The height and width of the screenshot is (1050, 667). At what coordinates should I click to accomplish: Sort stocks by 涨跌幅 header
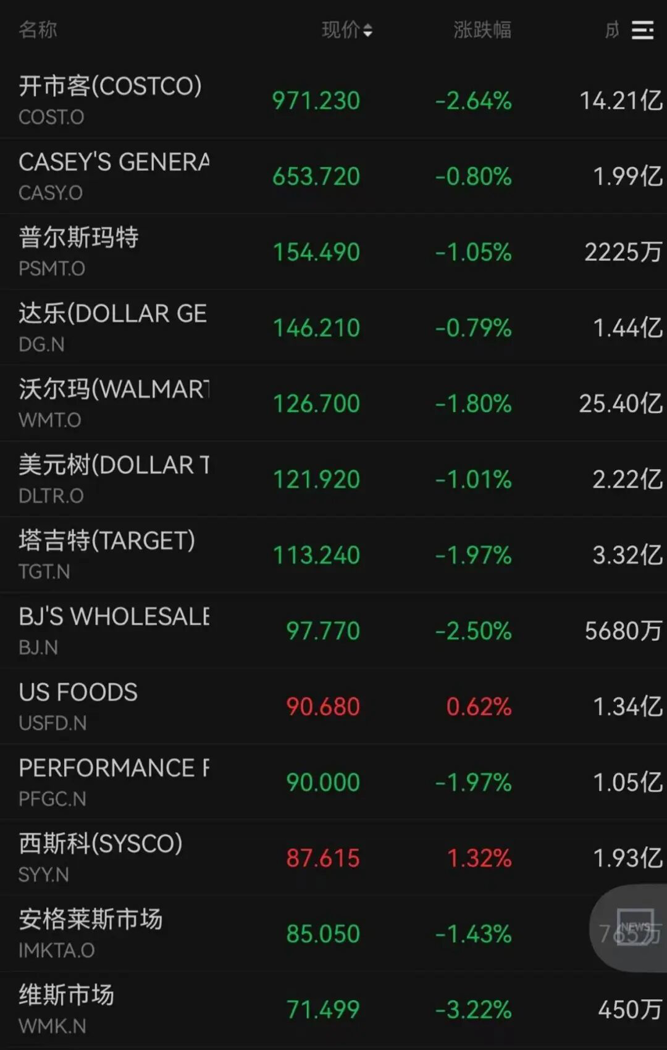482,30
